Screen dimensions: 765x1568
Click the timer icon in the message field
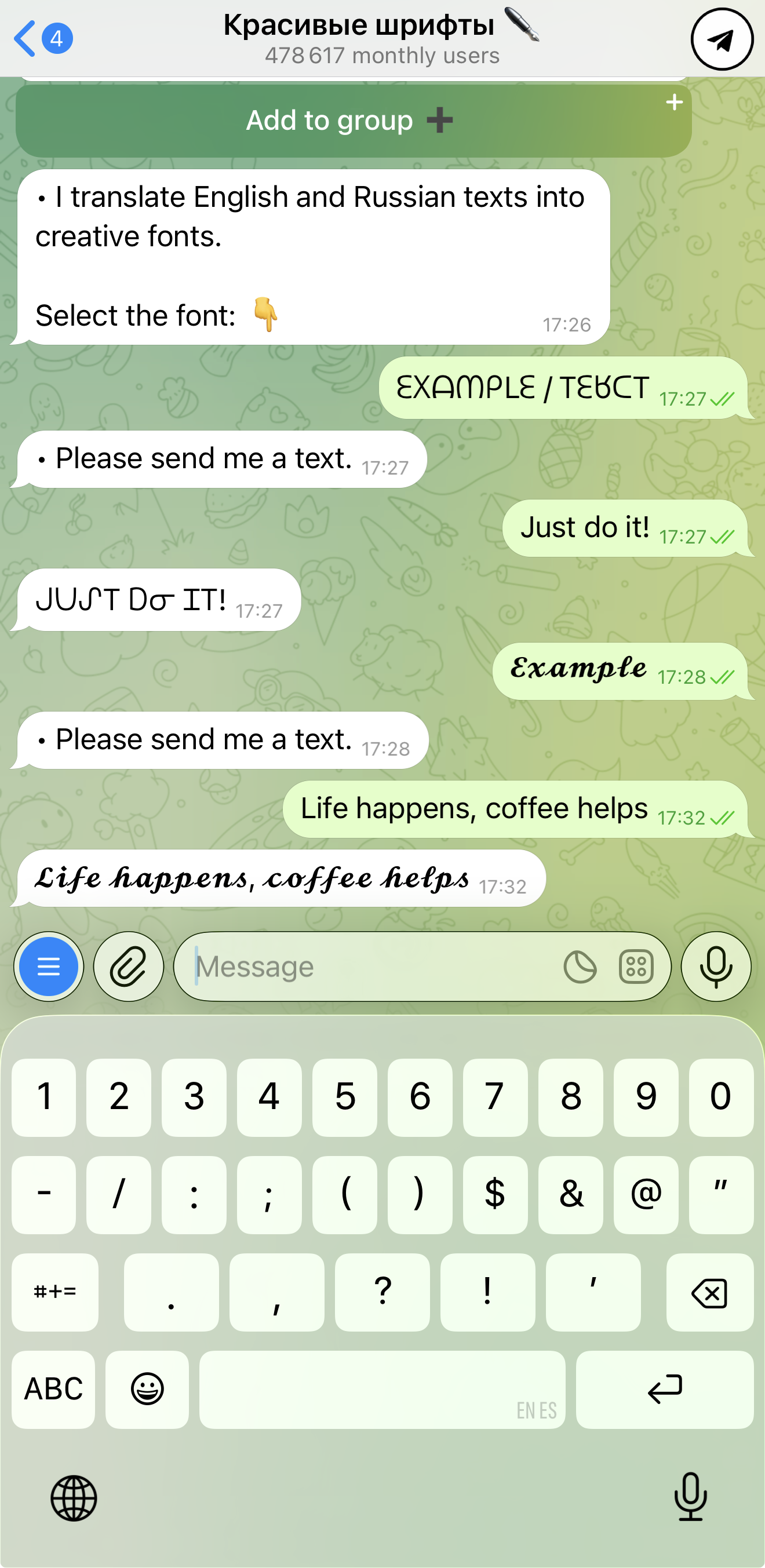580,967
